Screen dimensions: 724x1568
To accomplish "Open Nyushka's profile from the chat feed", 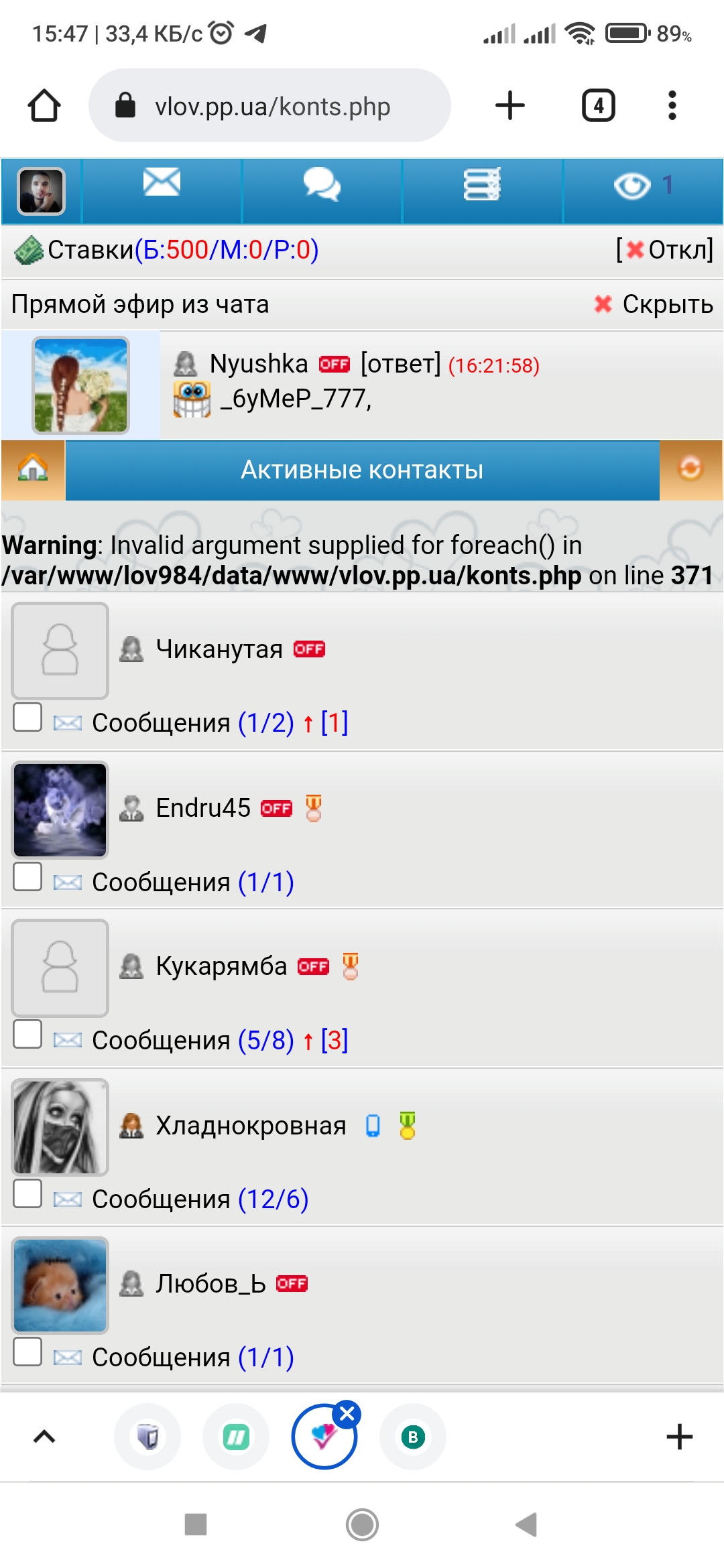I will [x=258, y=364].
